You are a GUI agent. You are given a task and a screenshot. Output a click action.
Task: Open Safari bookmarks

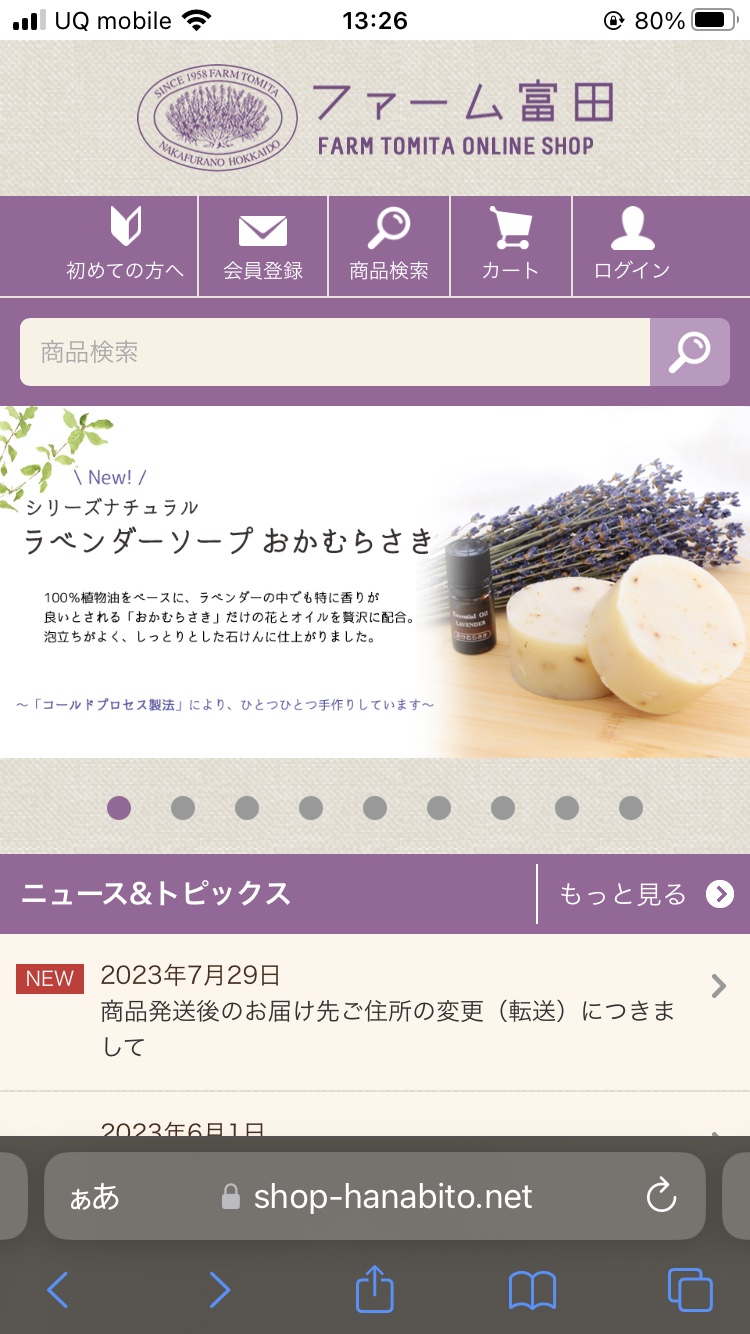(532, 1290)
